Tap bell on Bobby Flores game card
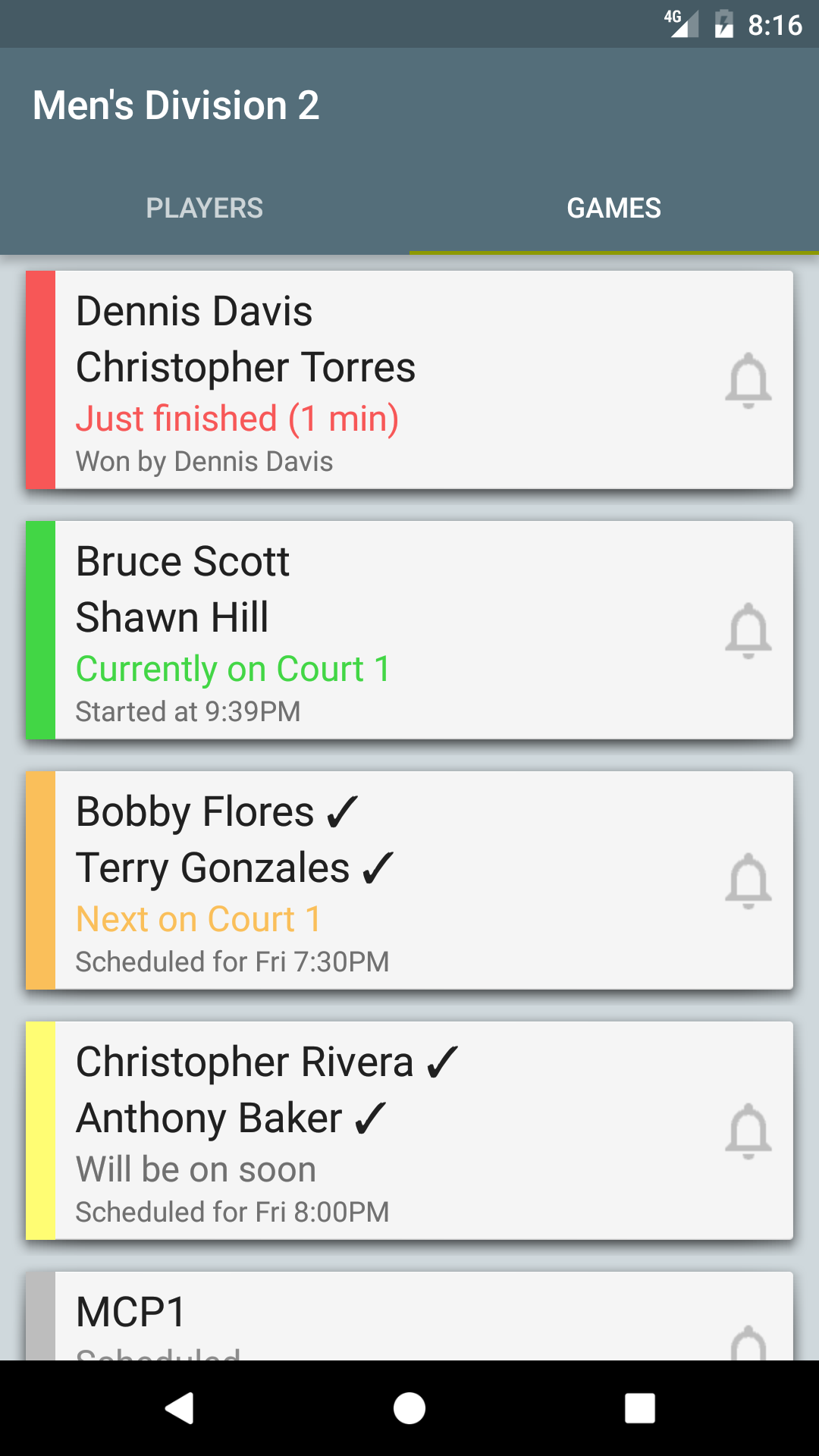Screen dimensions: 819x1456 [x=748, y=880]
